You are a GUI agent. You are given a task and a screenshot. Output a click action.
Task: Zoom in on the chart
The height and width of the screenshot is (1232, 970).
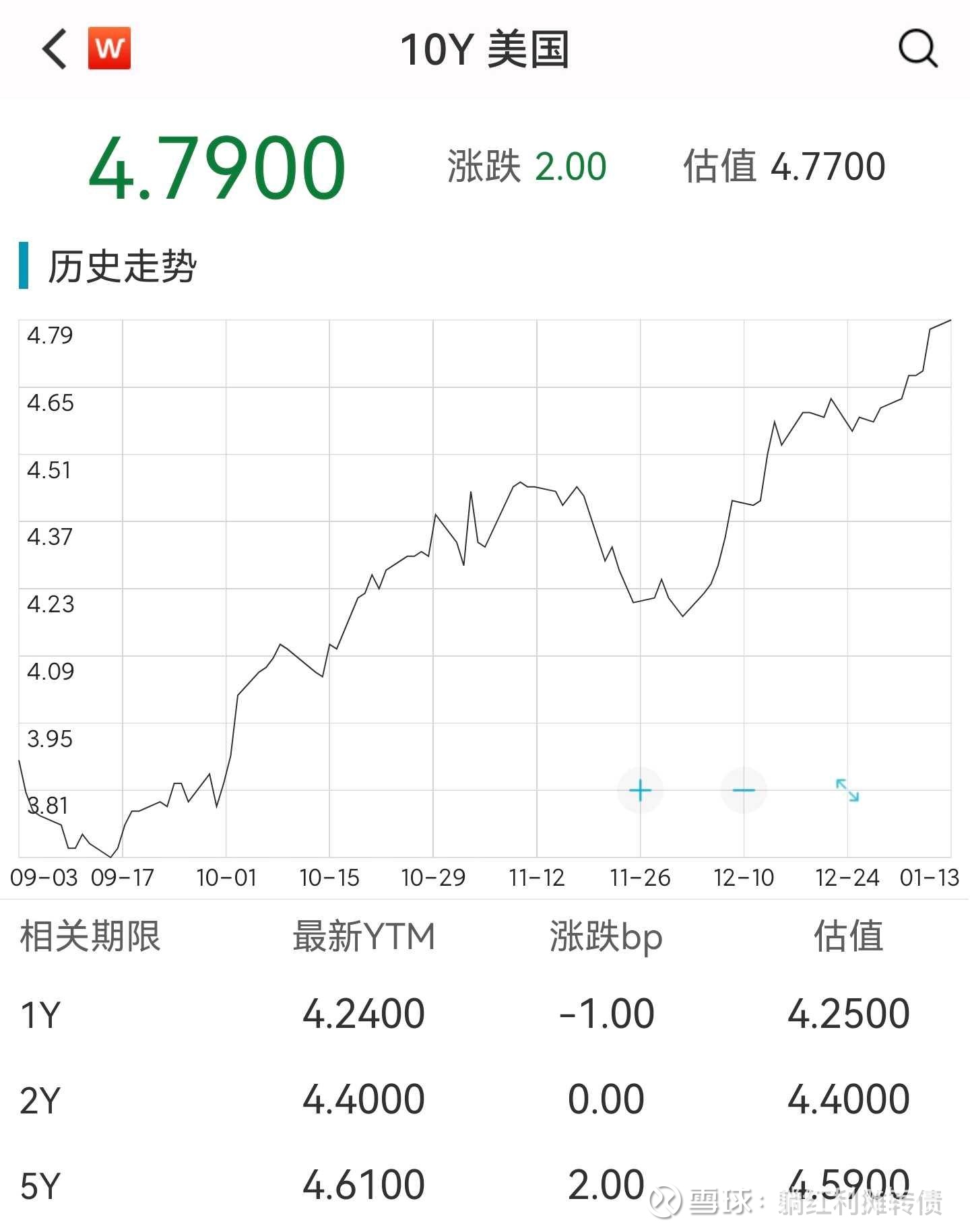pyautogui.click(x=640, y=789)
